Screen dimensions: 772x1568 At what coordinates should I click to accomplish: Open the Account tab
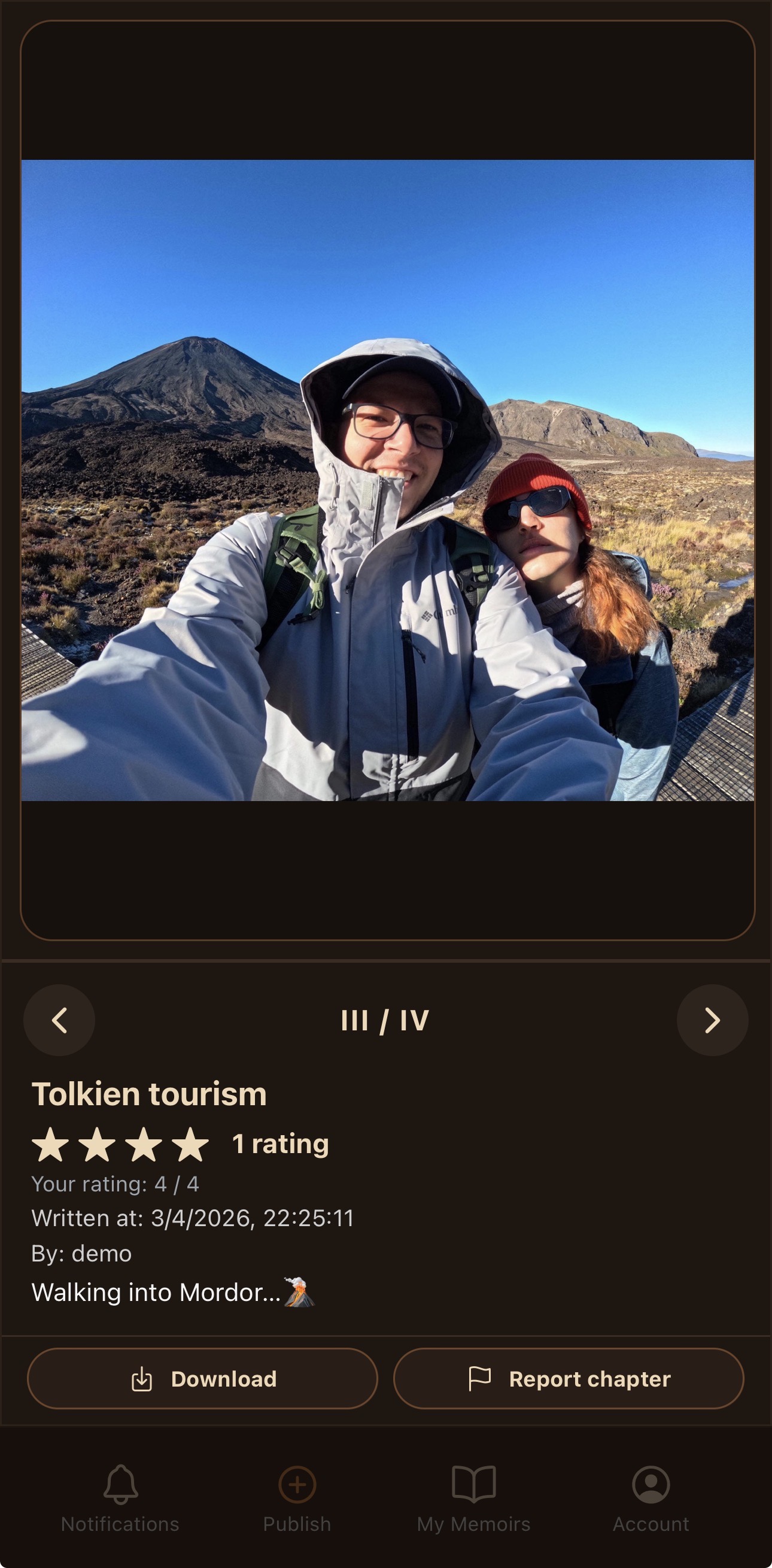pos(651,1499)
